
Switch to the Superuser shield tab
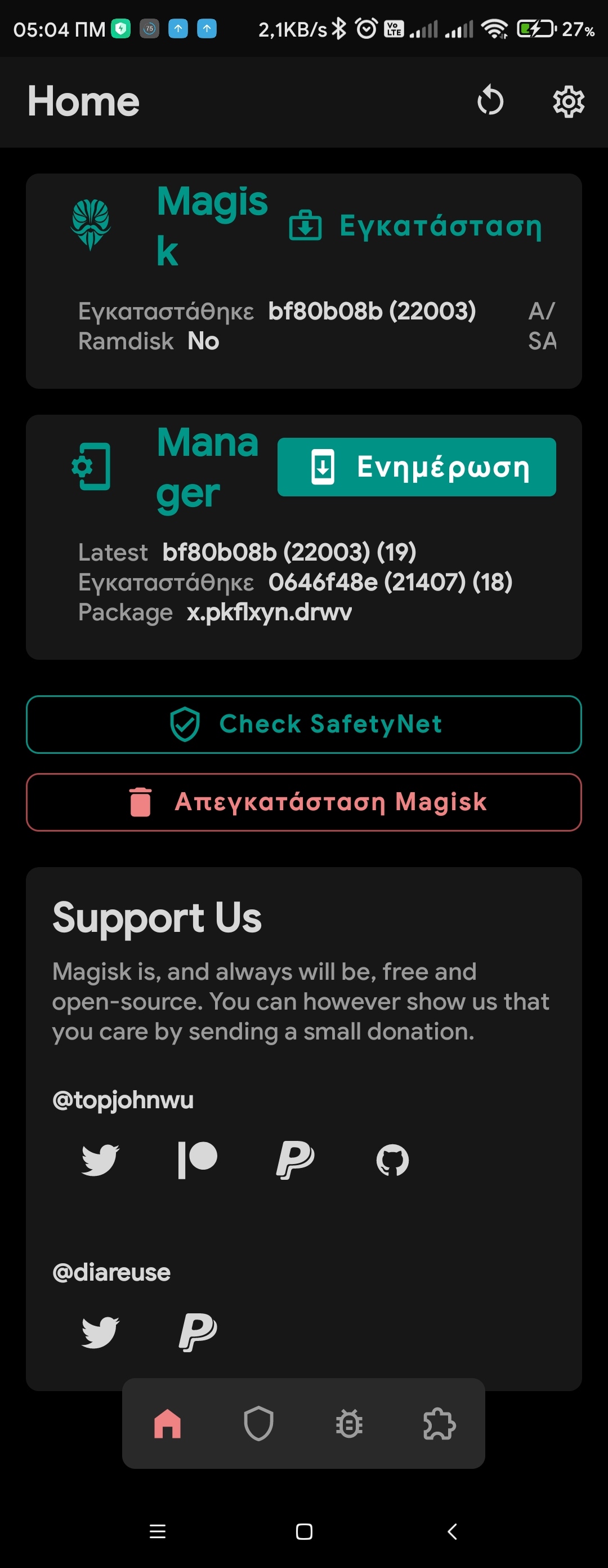pos(258,1424)
